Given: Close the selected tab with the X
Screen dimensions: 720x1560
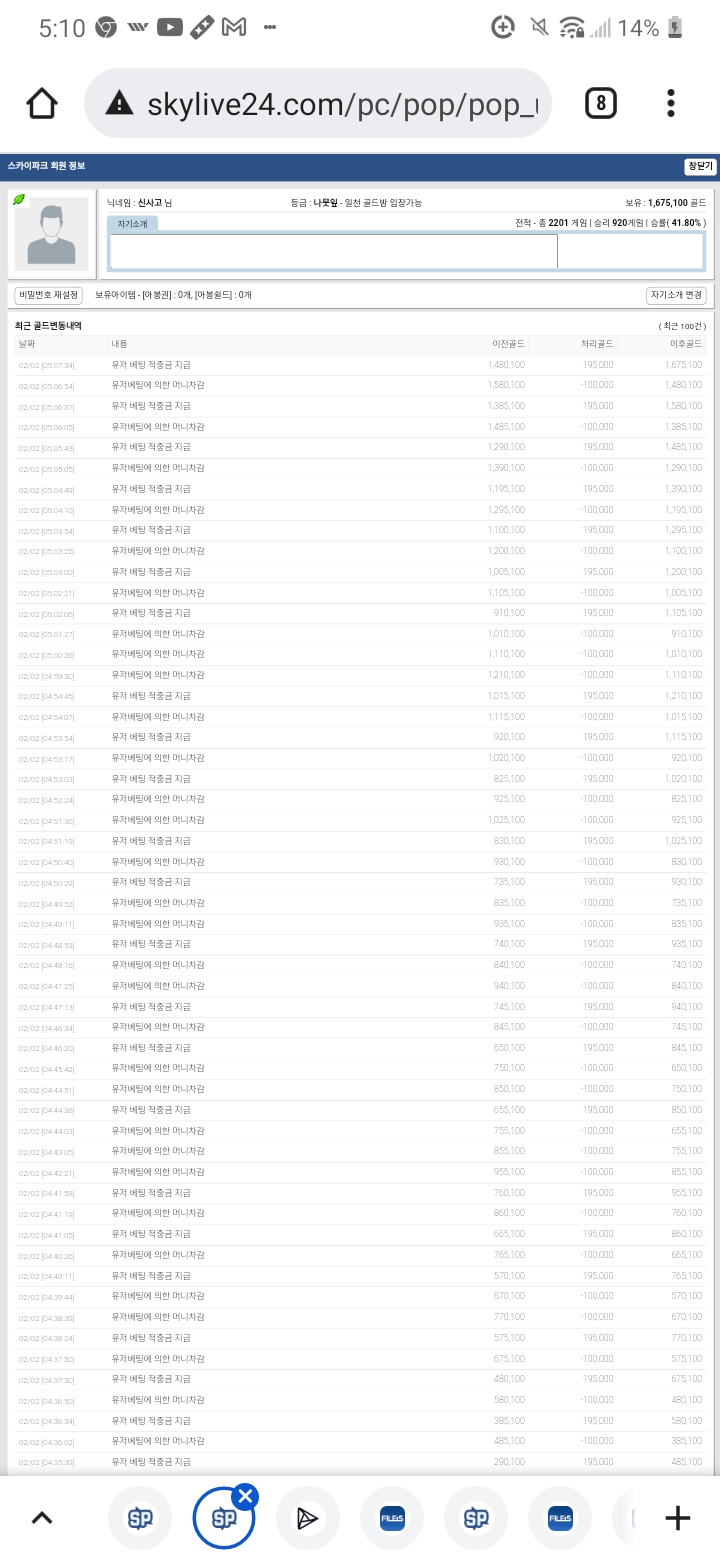Looking at the screenshot, I should point(245,1496).
